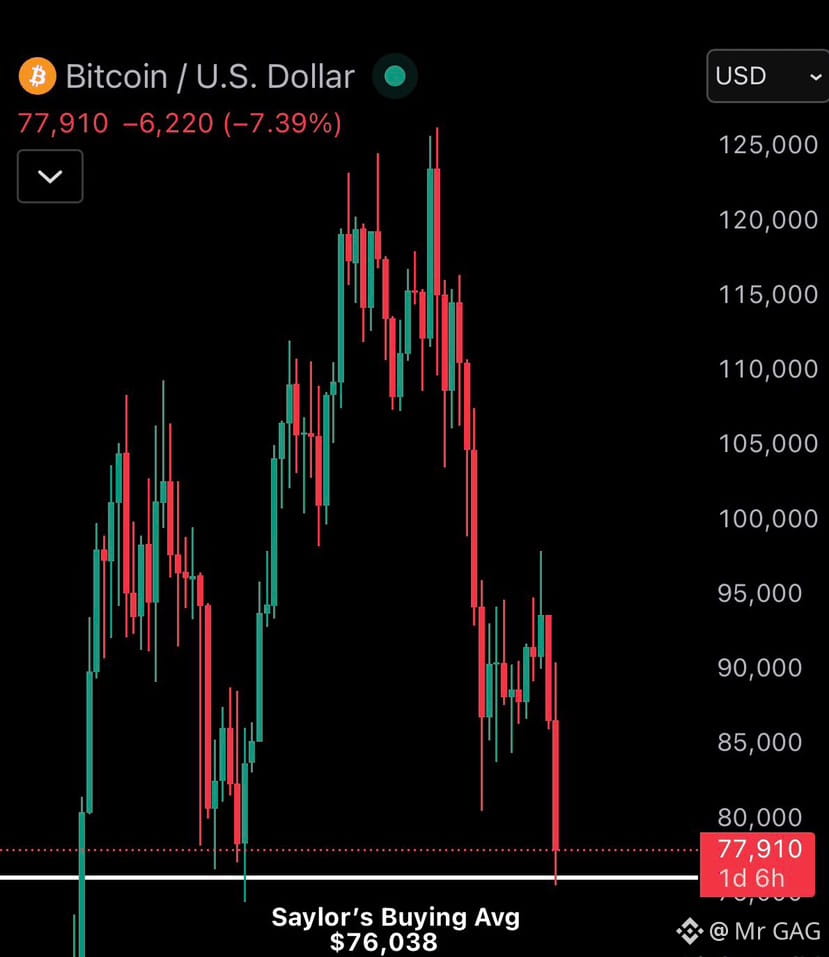Open the Bitcoin / U.S. Dollar symbol title
Screen dimensions: 829x957
pyautogui.click(x=209, y=76)
